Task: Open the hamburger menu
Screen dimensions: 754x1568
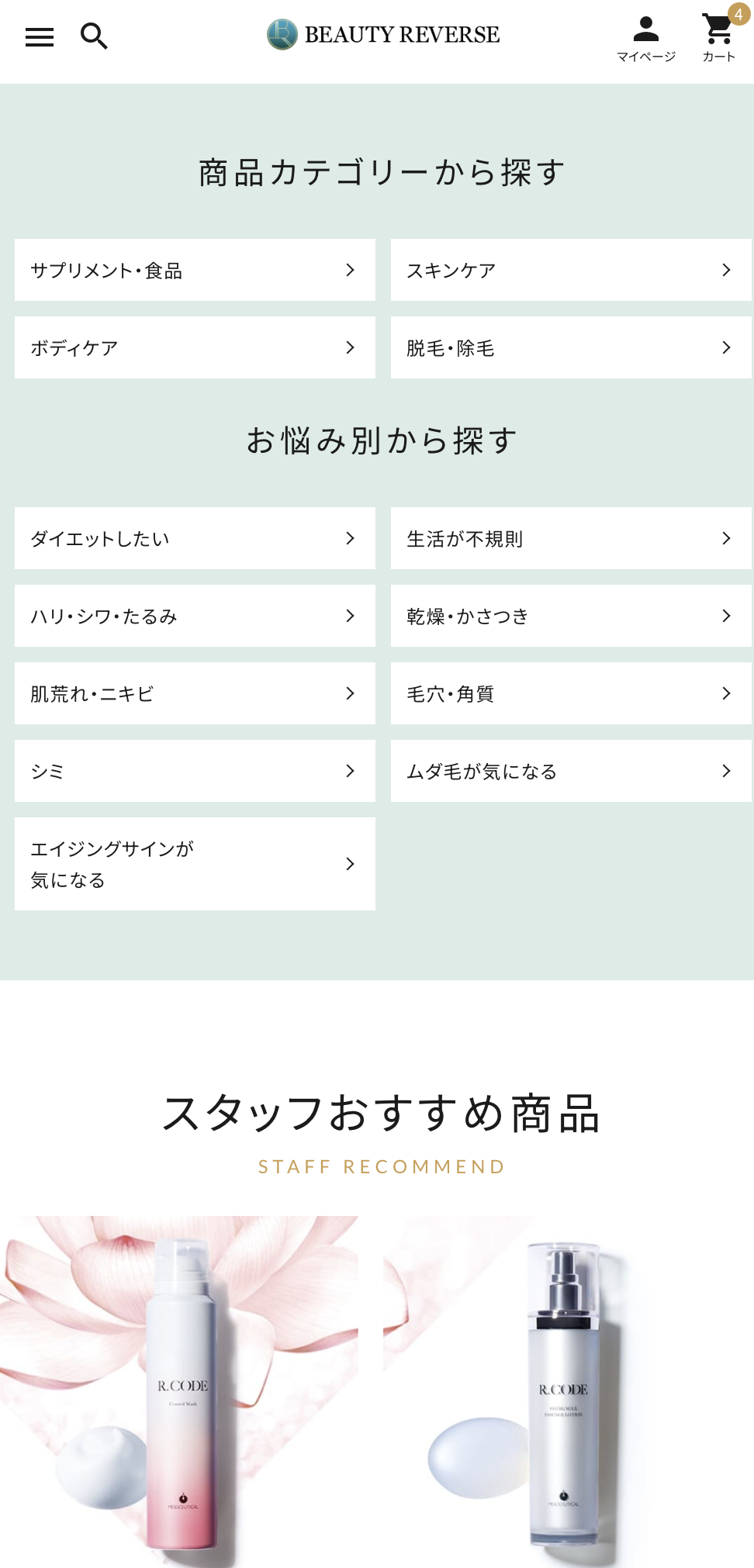Action: tap(40, 36)
